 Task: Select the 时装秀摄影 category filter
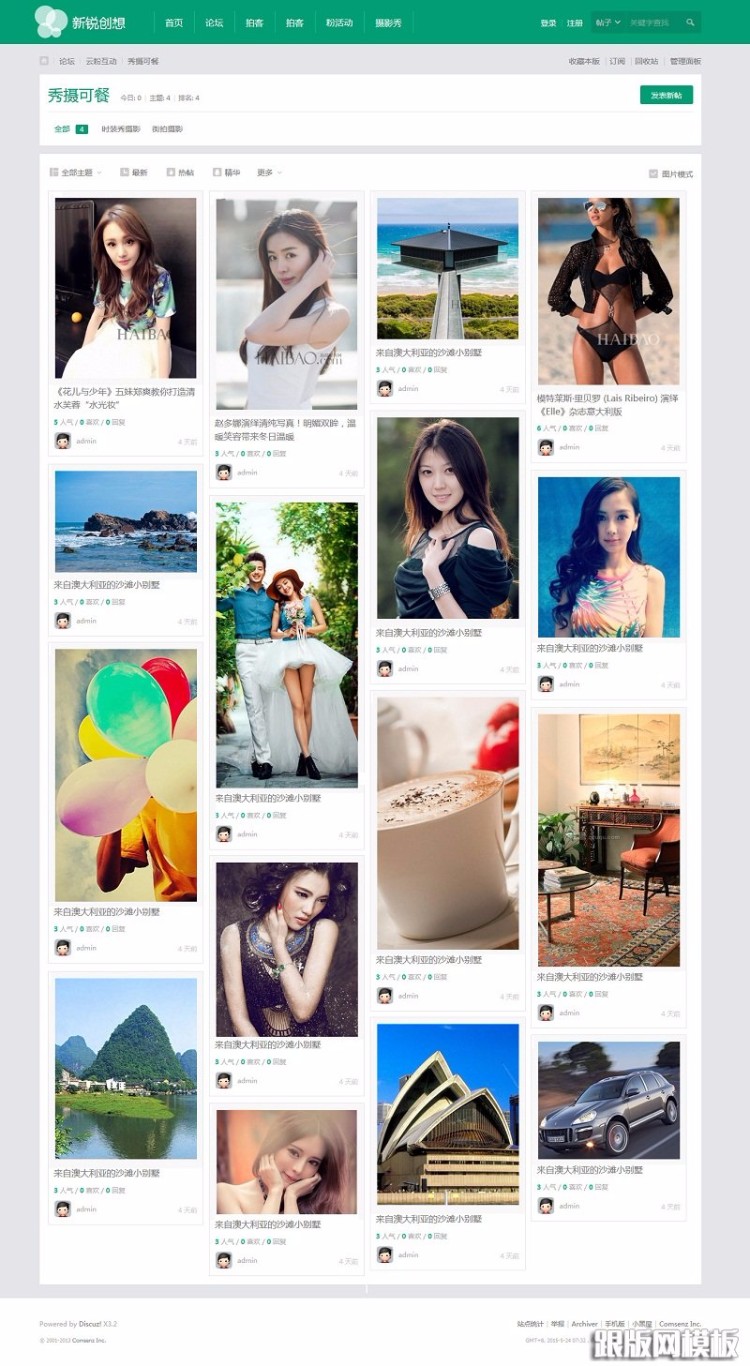120,129
